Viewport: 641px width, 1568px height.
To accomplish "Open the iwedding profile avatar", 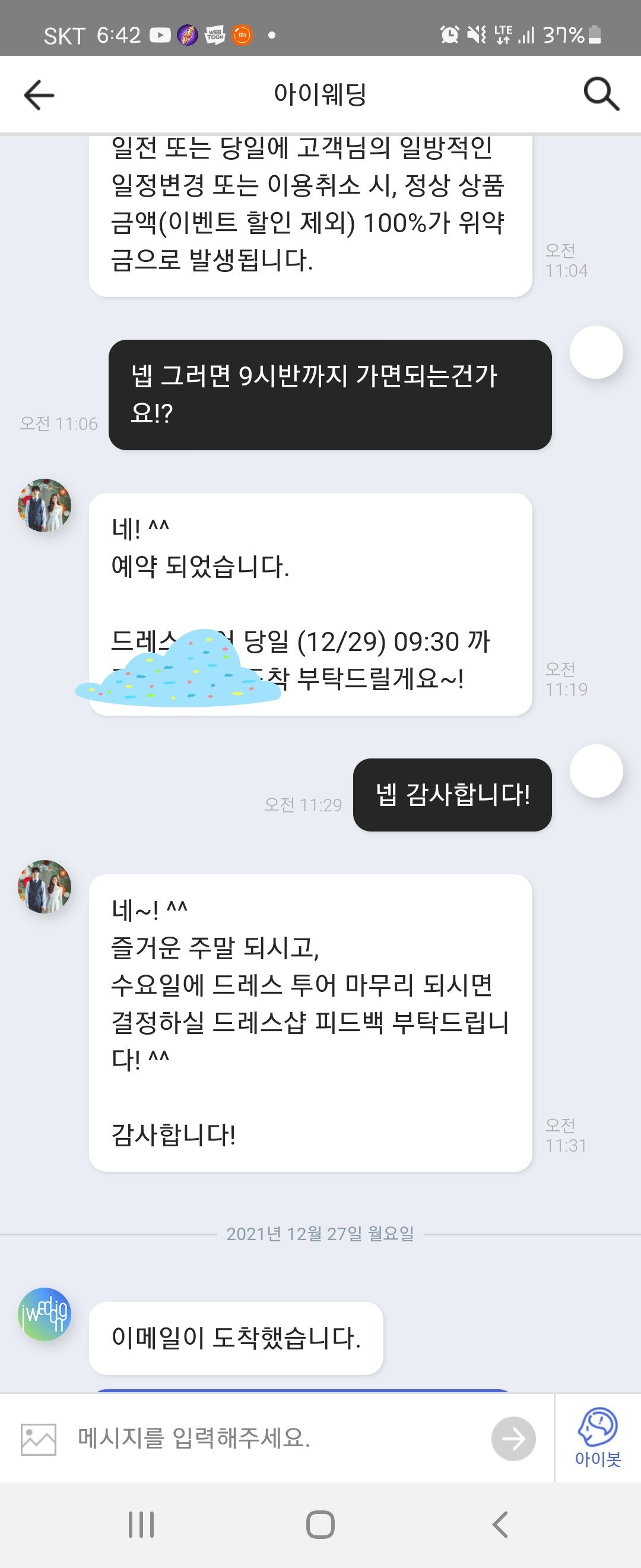I will click(45, 1314).
